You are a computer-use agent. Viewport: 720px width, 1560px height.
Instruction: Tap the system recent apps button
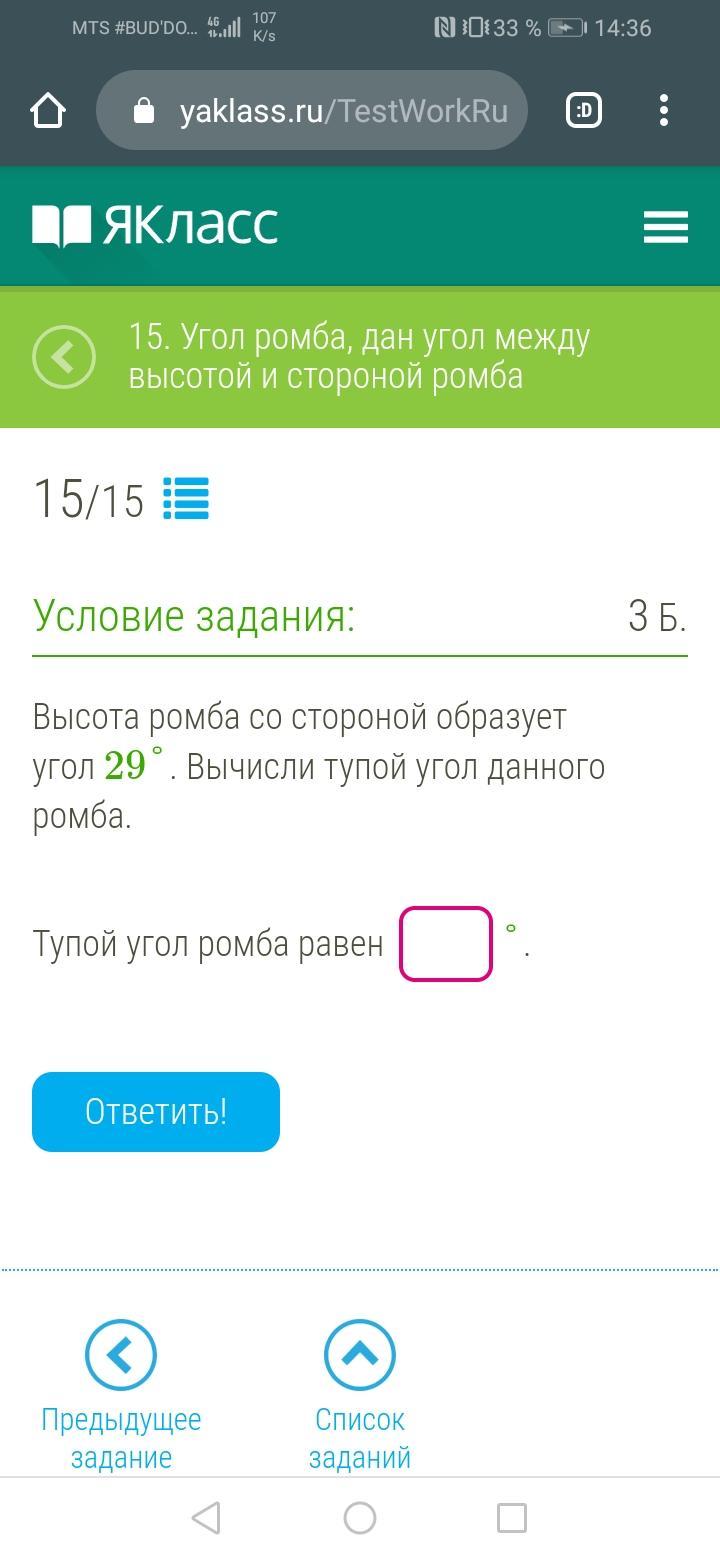point(512,1518)
